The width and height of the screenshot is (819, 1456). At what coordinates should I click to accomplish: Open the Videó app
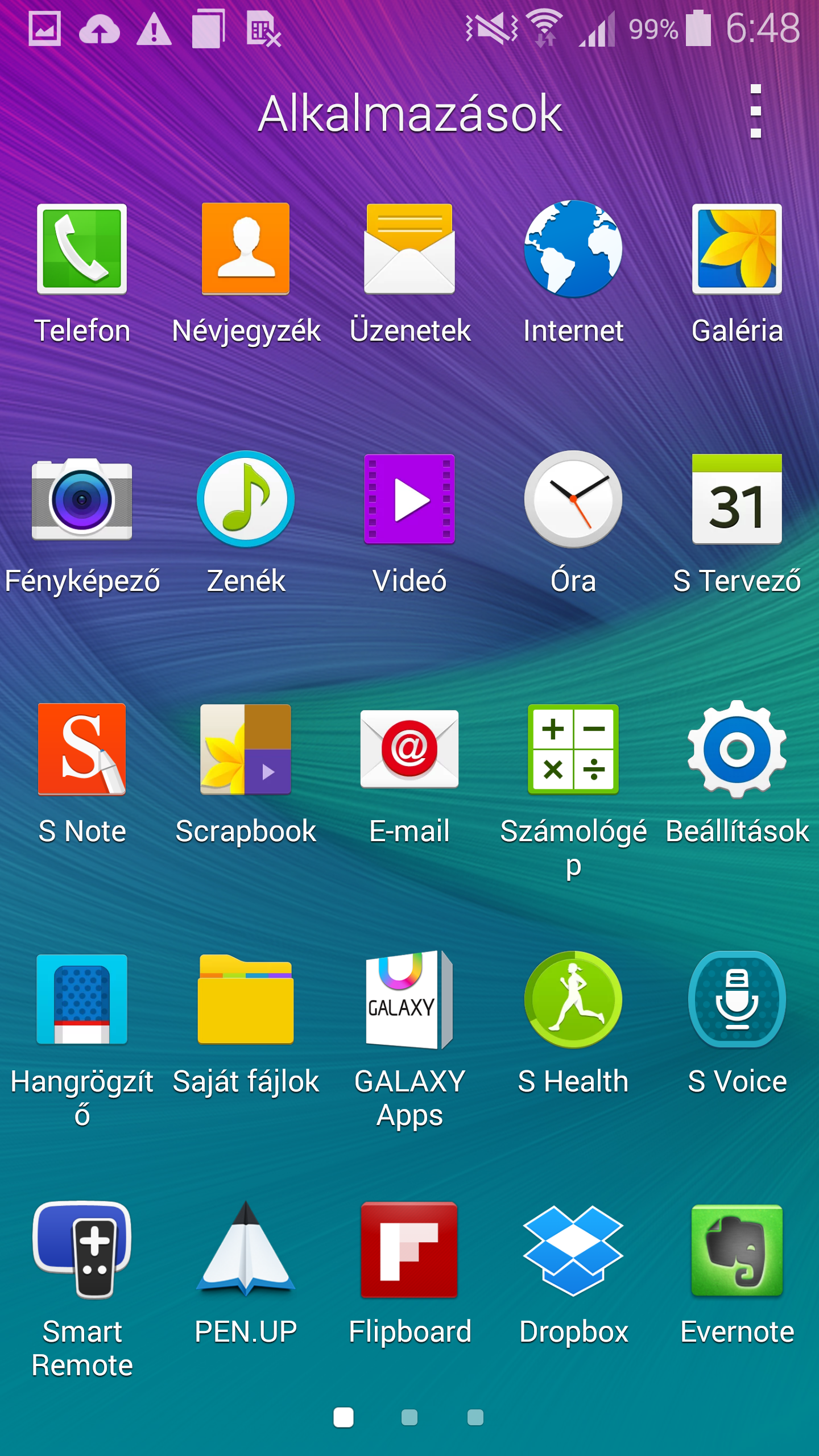tap(409, 499)
